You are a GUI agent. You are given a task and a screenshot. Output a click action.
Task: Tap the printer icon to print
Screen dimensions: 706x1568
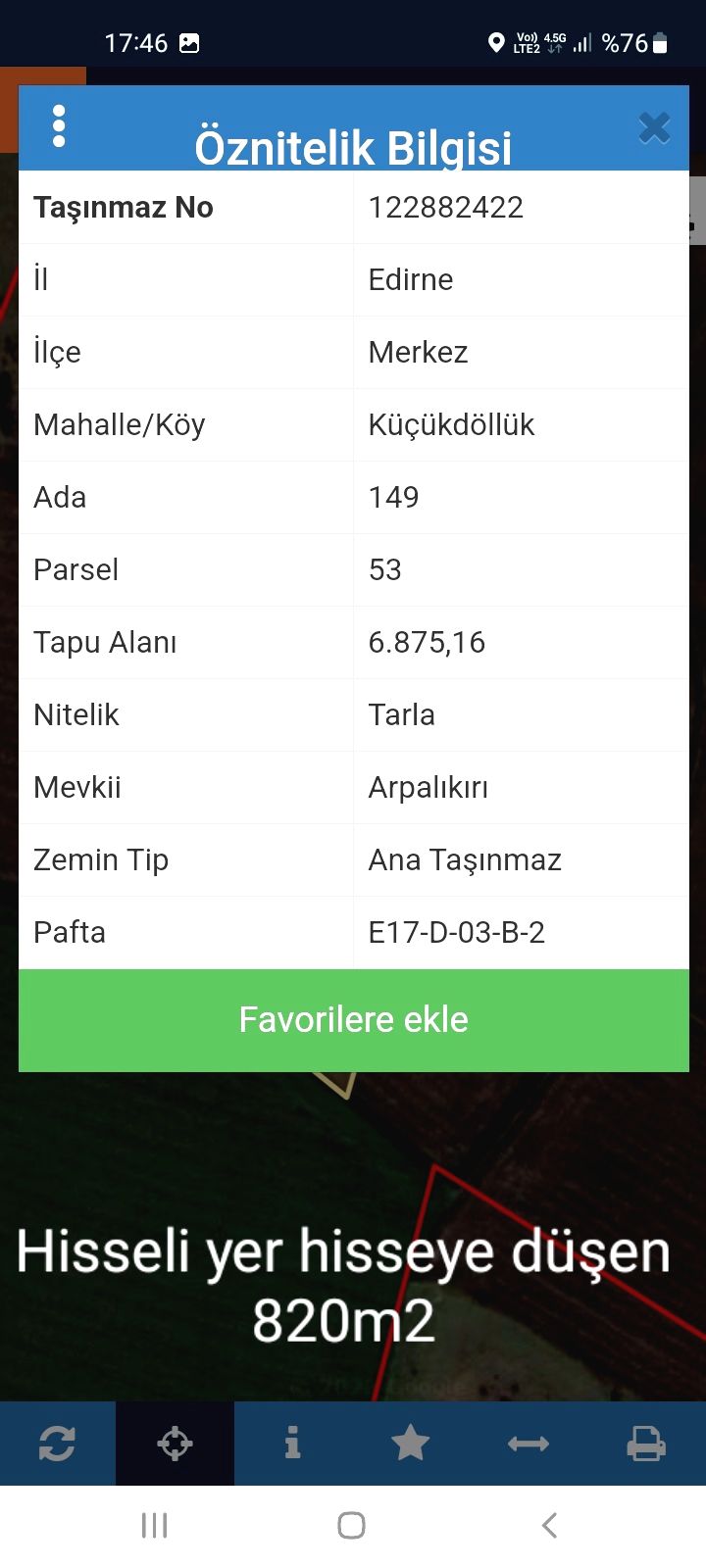tap(646, 1444)
